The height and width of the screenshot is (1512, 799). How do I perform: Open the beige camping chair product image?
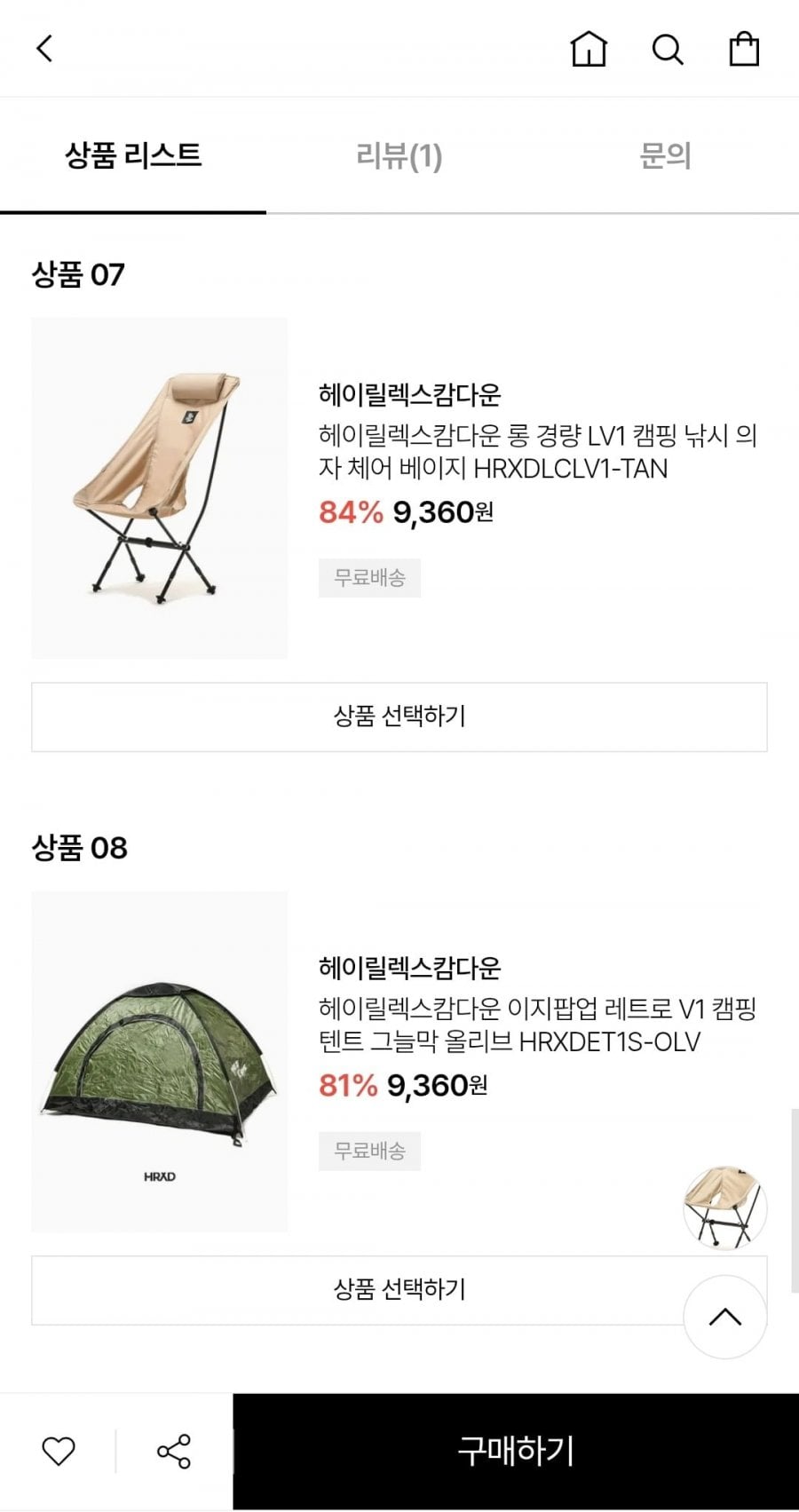pos(160,487)
